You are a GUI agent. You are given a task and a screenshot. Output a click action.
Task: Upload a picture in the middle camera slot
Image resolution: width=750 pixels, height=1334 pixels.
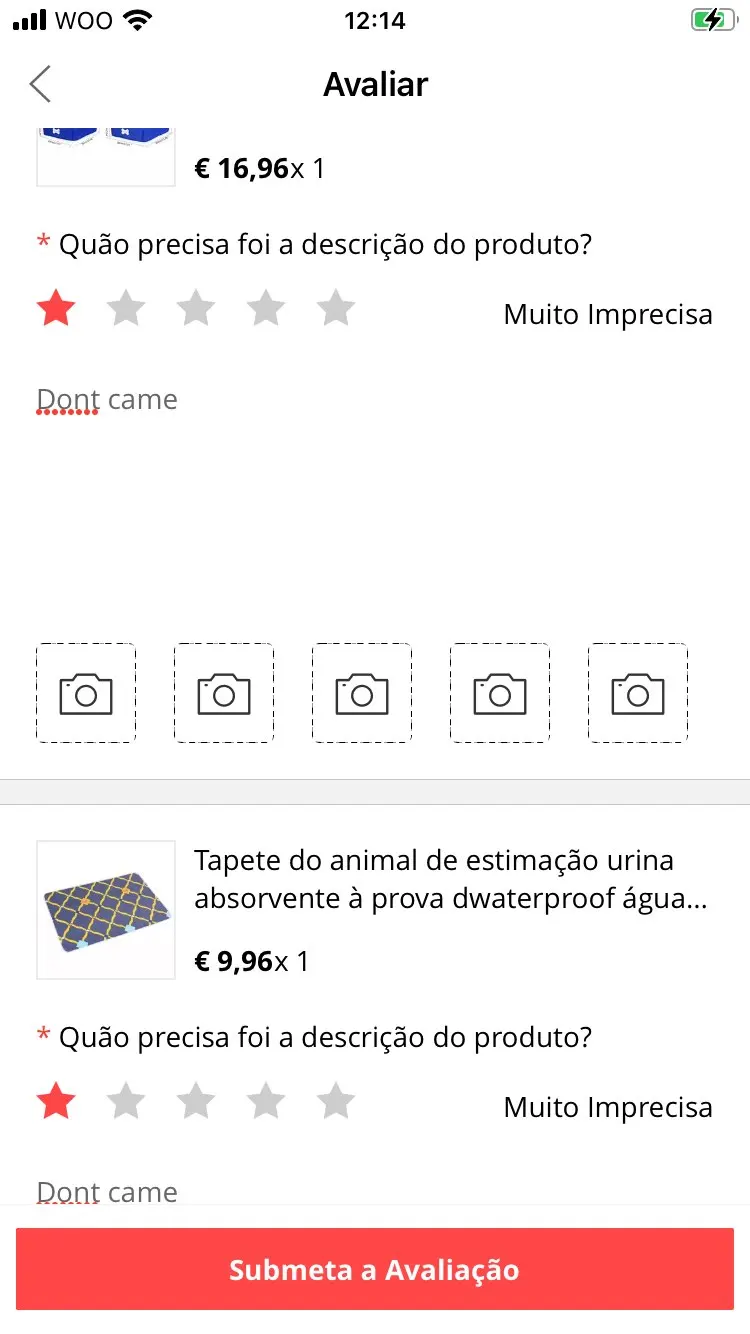(362, 693)
